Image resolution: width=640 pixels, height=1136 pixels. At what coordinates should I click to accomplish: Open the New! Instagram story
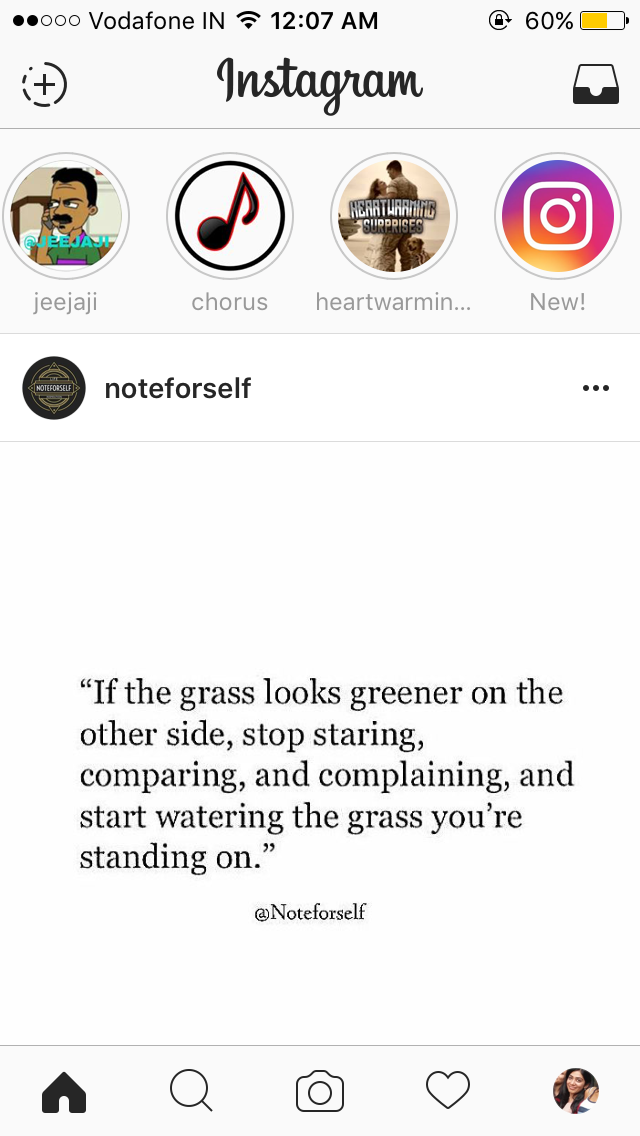point(558,216)
